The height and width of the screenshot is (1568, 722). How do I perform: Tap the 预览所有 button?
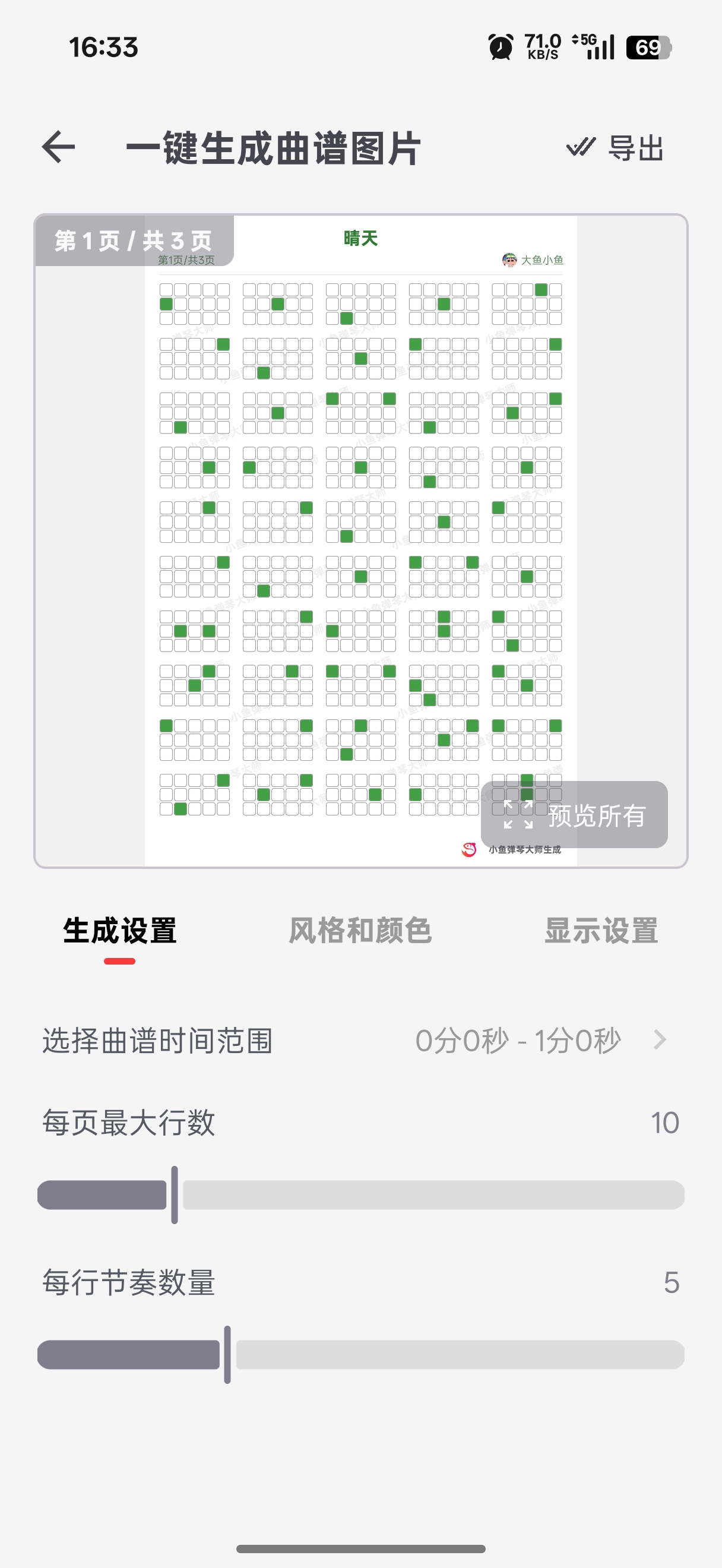(597, 815)
